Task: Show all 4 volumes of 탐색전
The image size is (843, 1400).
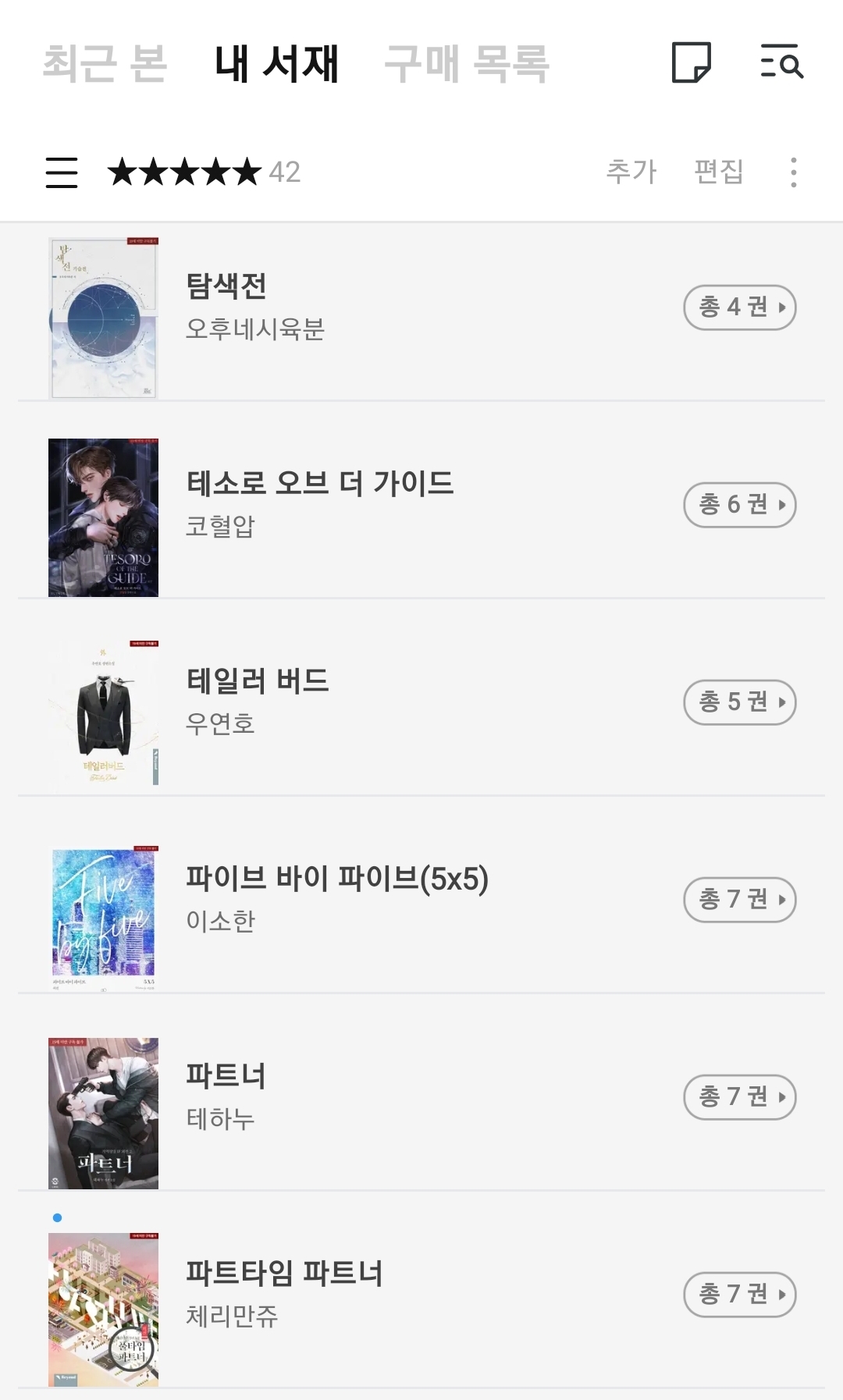Action: click(739, 307)
